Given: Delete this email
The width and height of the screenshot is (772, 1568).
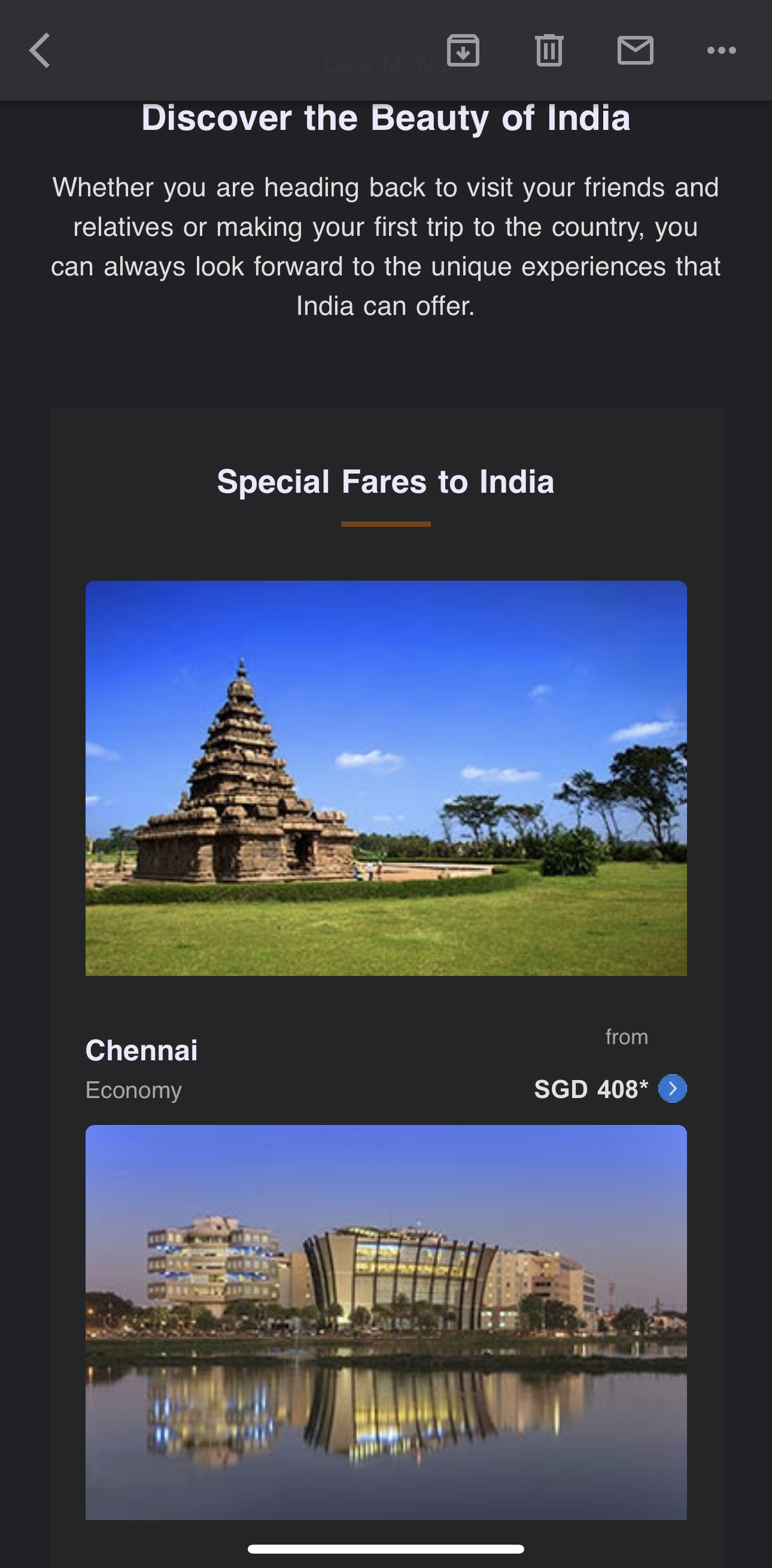Looking at the screenshot, I should point(549,50).
